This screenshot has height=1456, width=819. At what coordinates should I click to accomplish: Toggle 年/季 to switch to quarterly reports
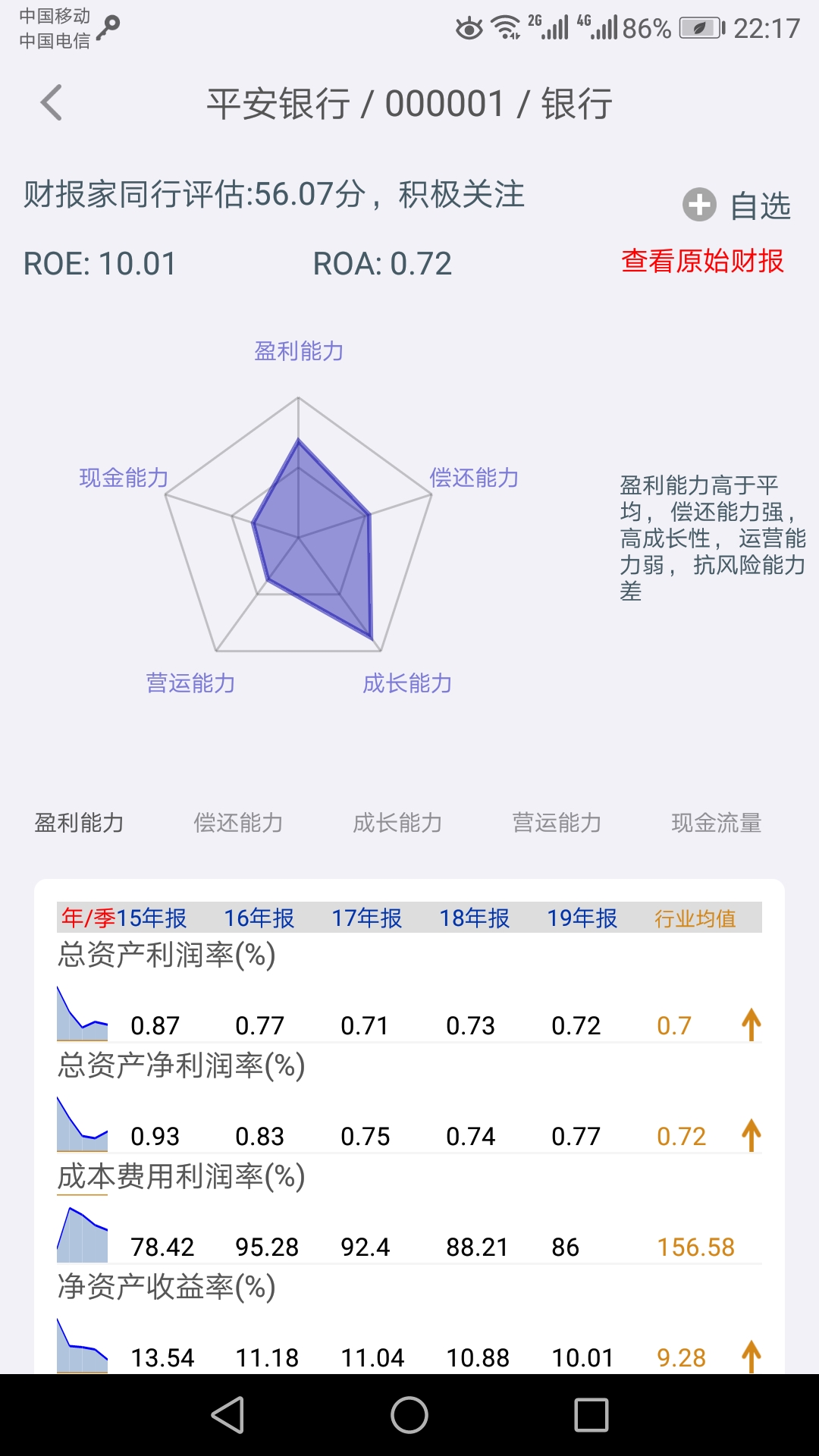85,917
